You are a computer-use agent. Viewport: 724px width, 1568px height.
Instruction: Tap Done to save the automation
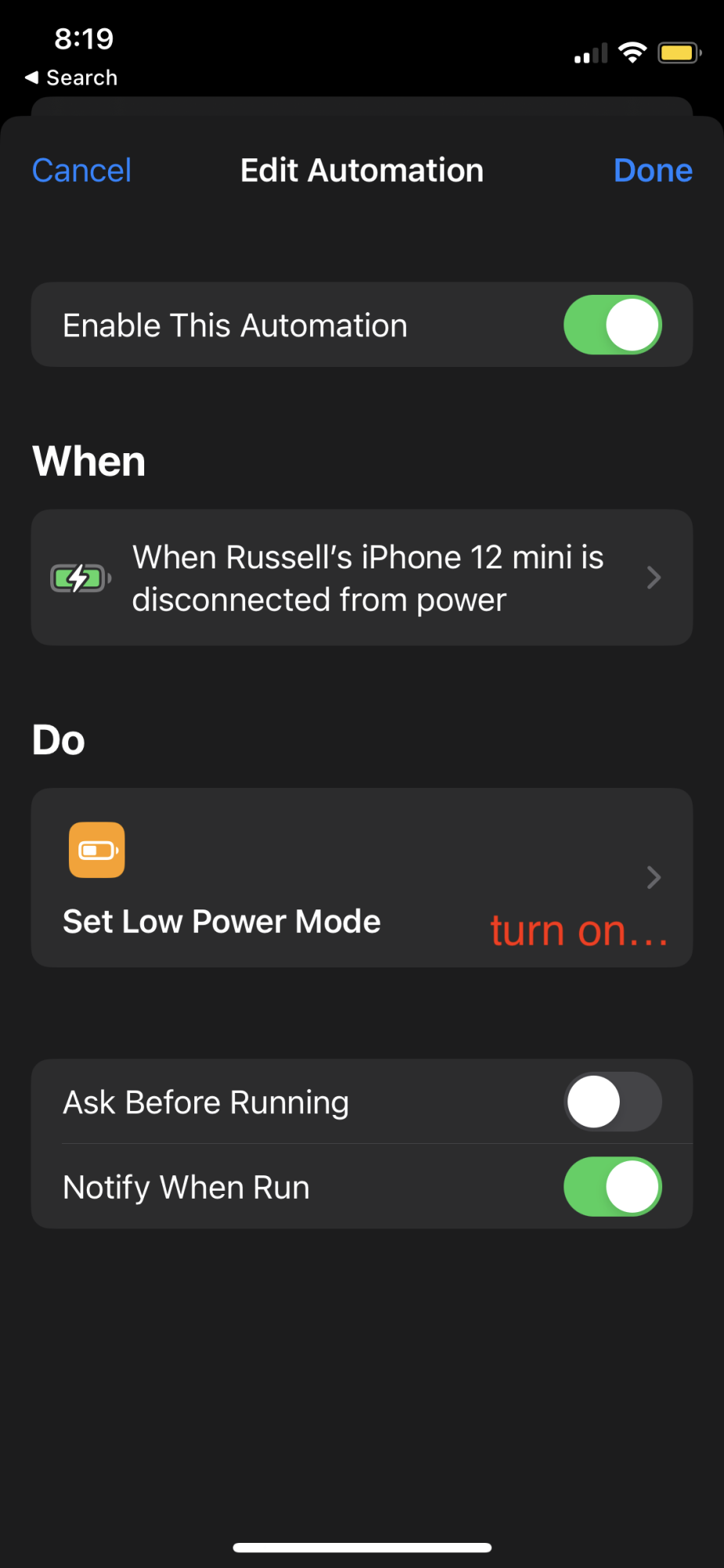pos(652,170)
